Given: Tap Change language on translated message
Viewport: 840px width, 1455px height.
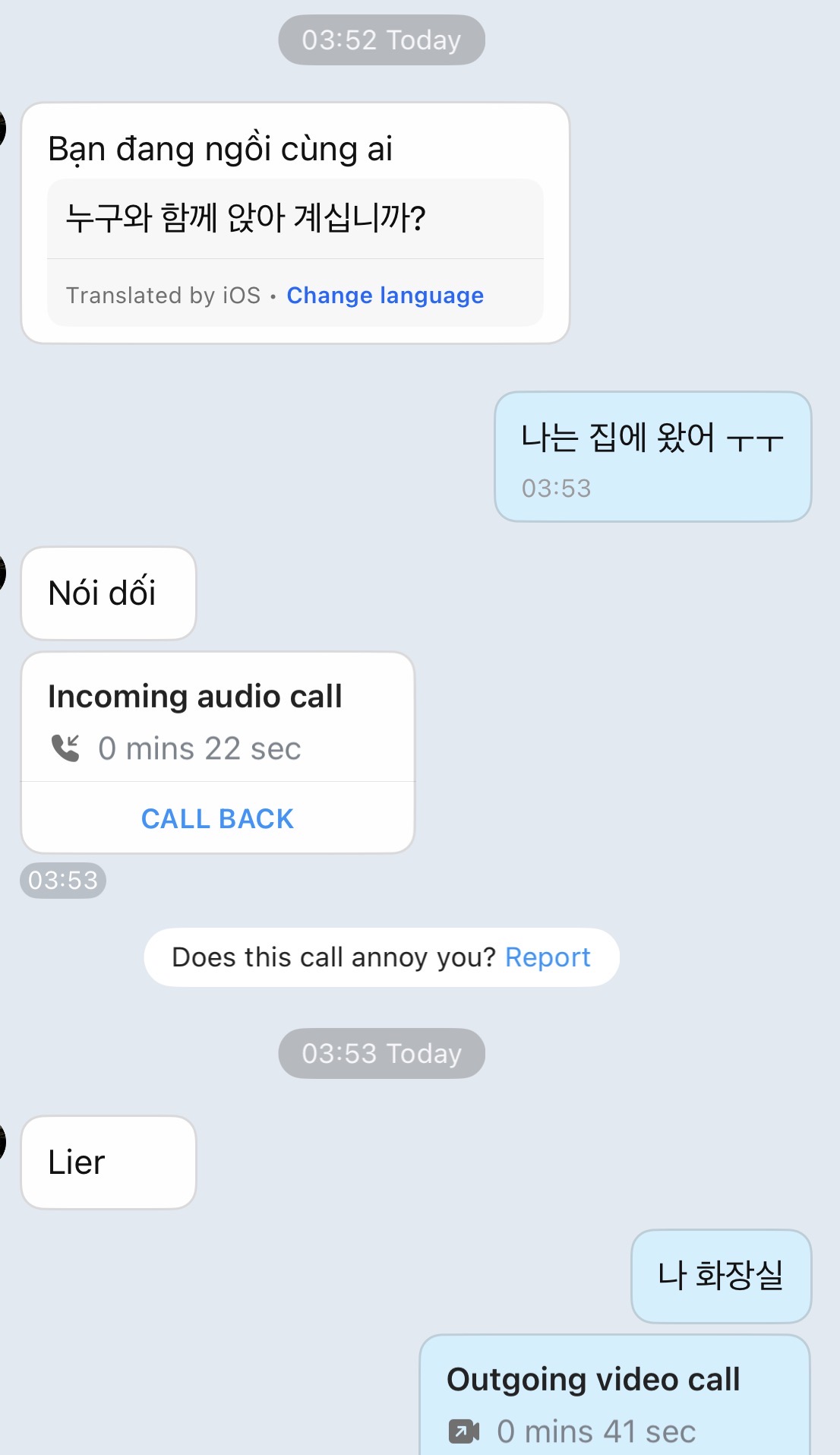Looking at the screenshot, I should pyautogui.click(x=384, y=295).
